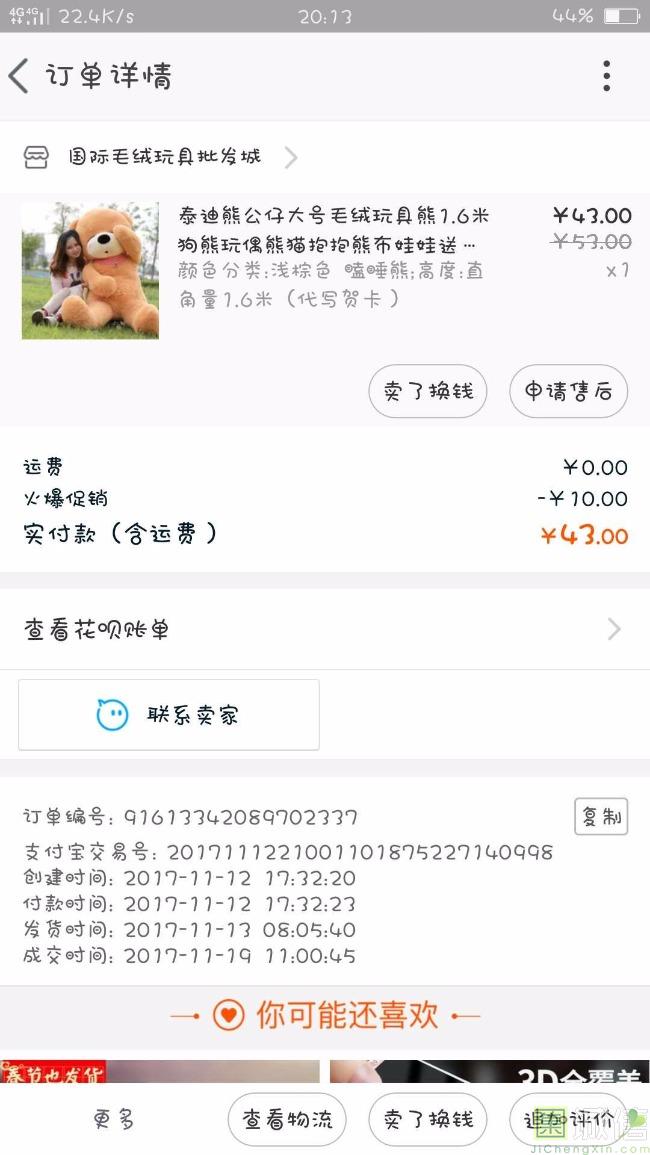Copy the order number with 复制
650x1155 pixels.
601,817
